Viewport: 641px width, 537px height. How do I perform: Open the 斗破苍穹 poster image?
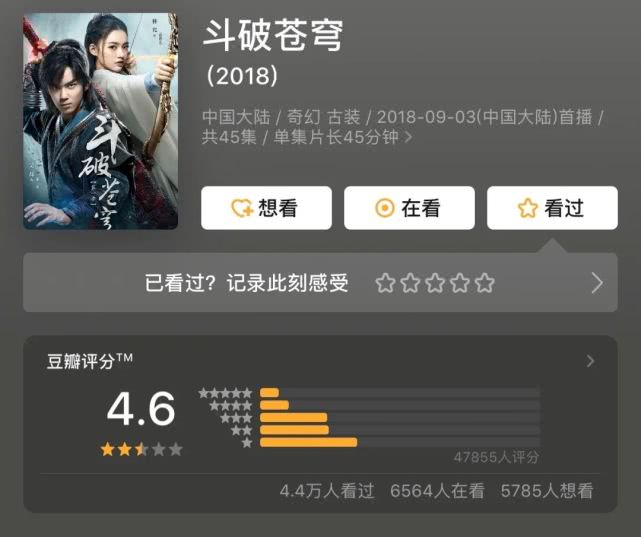pyautogui.click(x=101, y=121)
